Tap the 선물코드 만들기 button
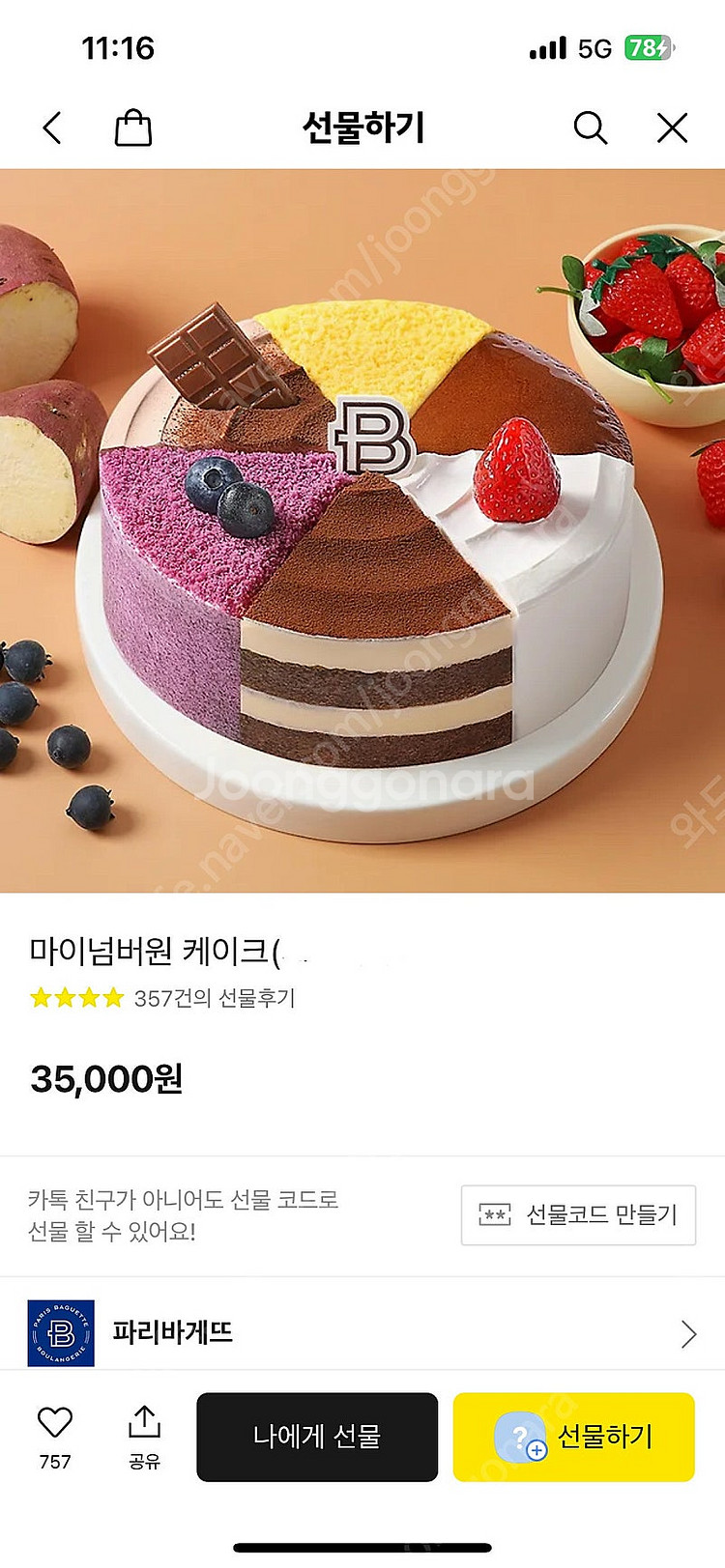725x1568 pixels. [578, 1214]
